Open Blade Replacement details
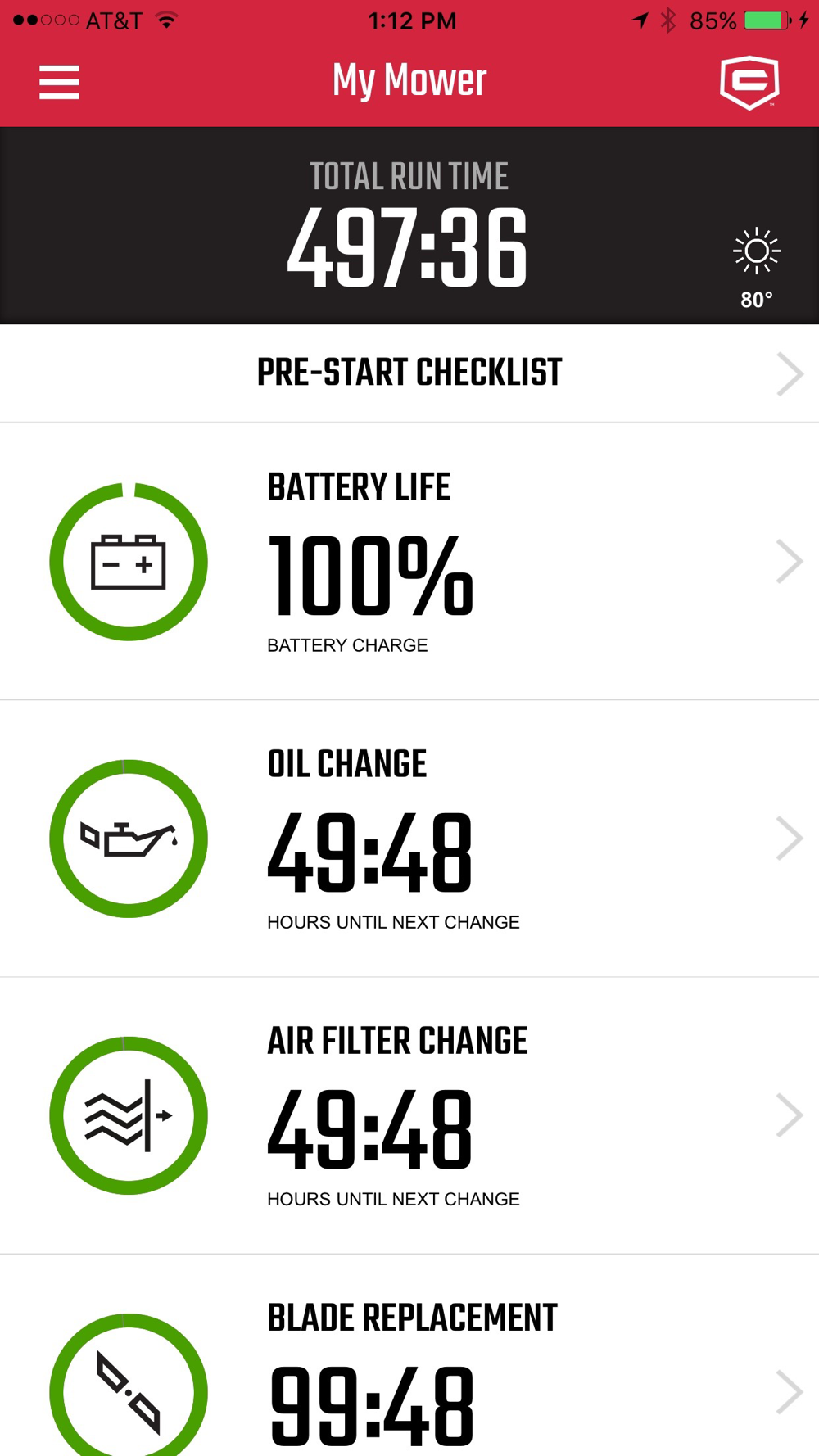Image resolution: width=819 pixels, height=1456 pixels. pos(409,1355)
